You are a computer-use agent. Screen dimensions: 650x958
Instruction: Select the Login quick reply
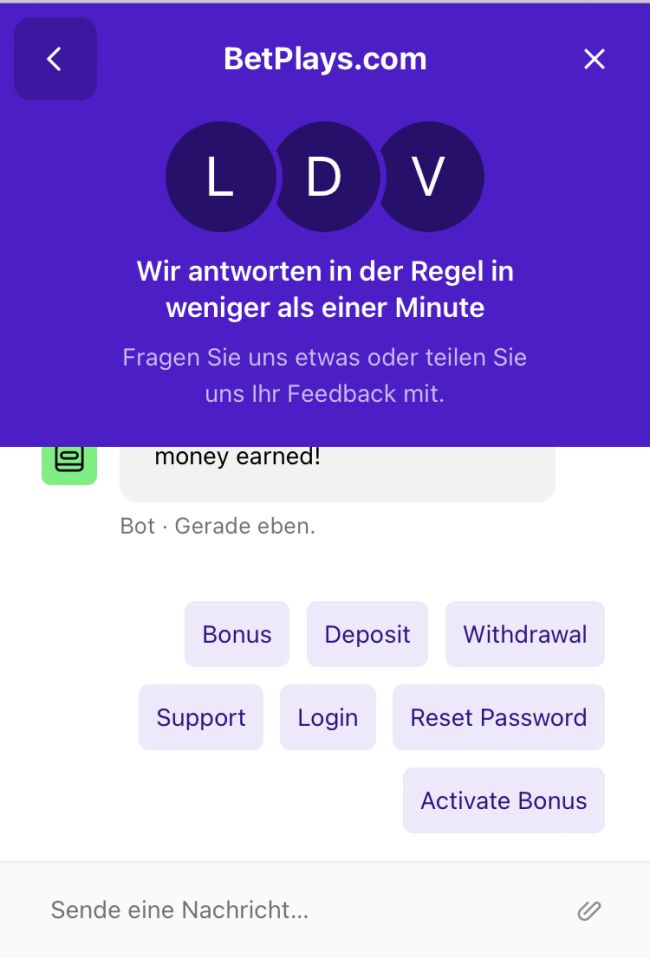328,717
